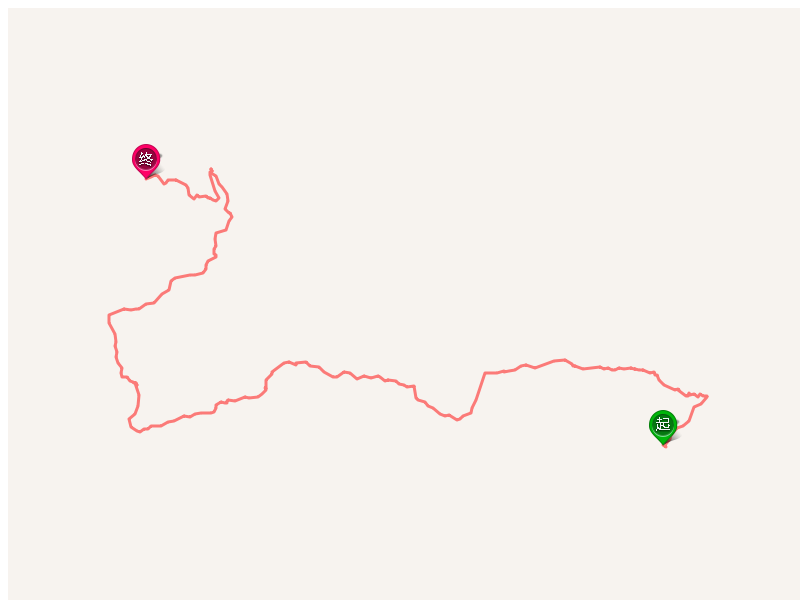Viewport: 800px width, 600px height.
Task: Tap the red end point marker
Action: 146,159
